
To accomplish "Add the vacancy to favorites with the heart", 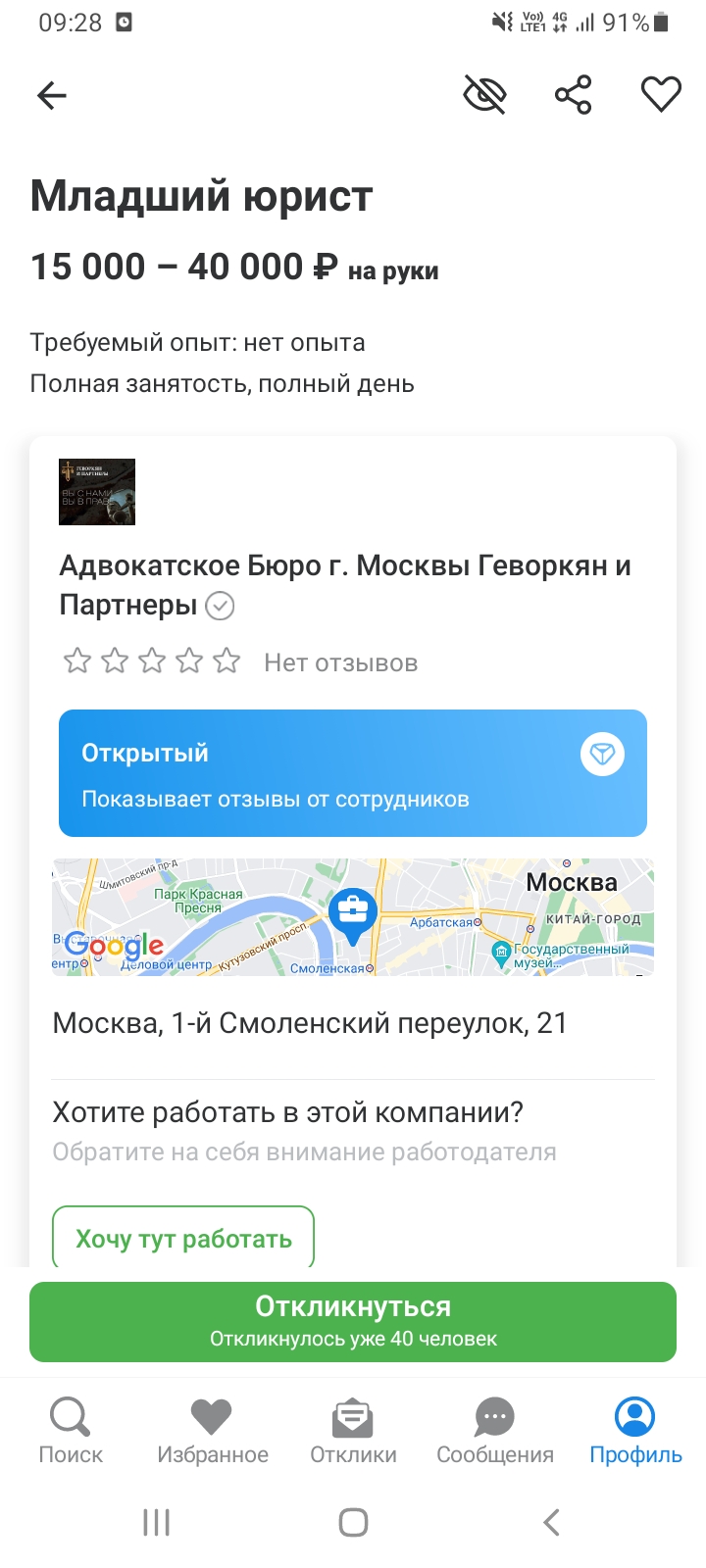I will tap(661, 95).
